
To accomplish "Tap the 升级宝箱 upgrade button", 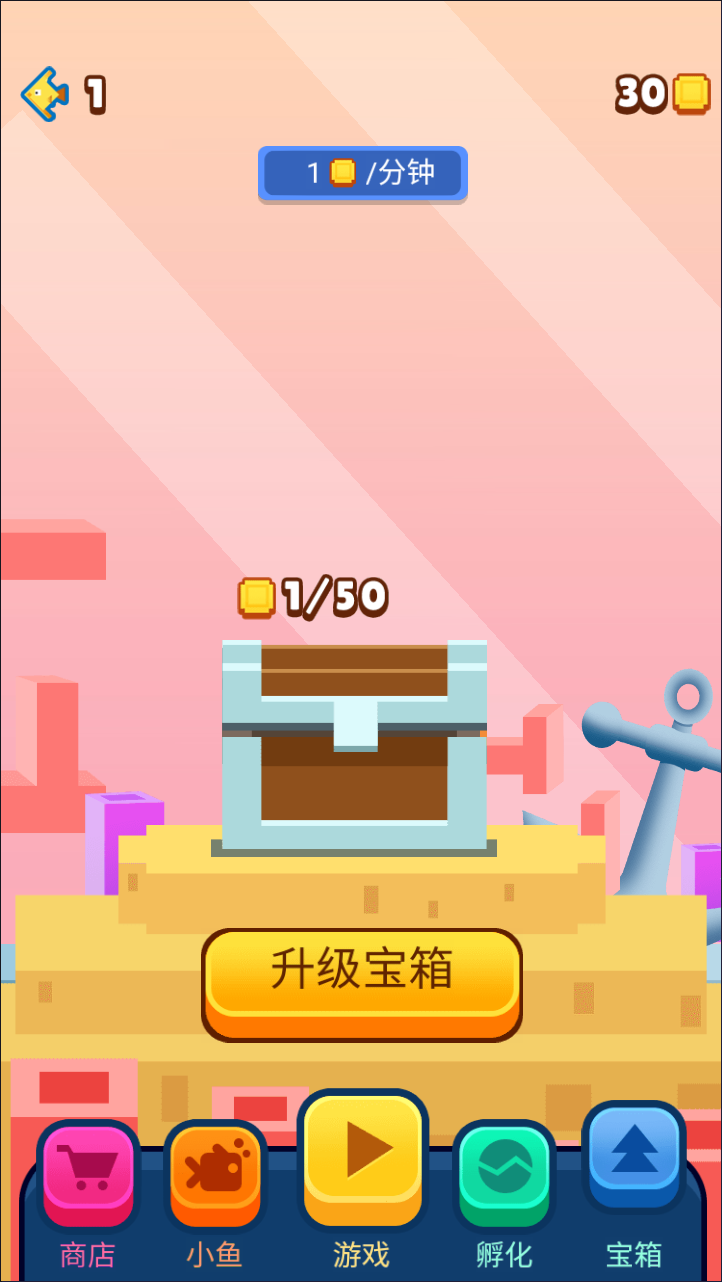I will (x=362, y=983).
